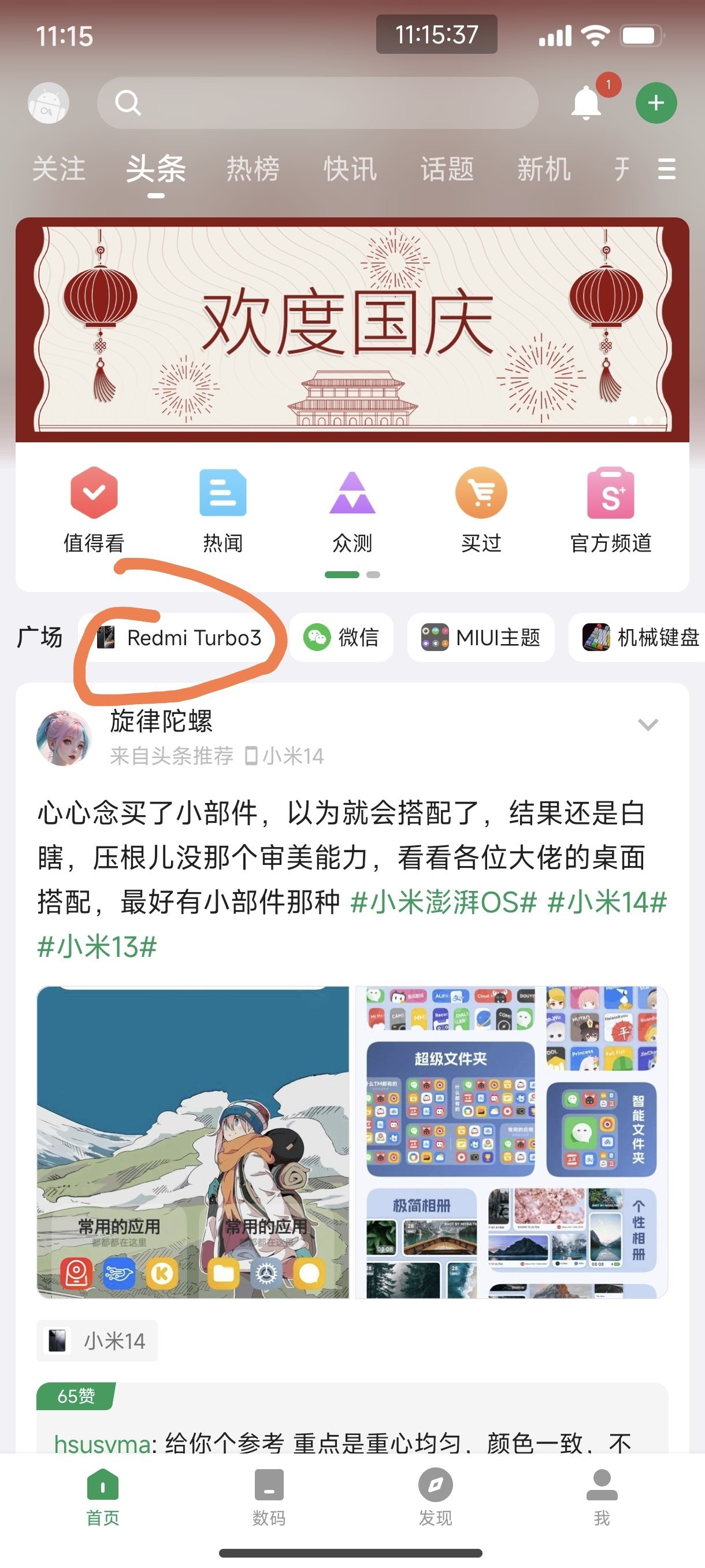Select the 新机 tab
Viewport: 705px width, 1568px height.
[544, 169]
